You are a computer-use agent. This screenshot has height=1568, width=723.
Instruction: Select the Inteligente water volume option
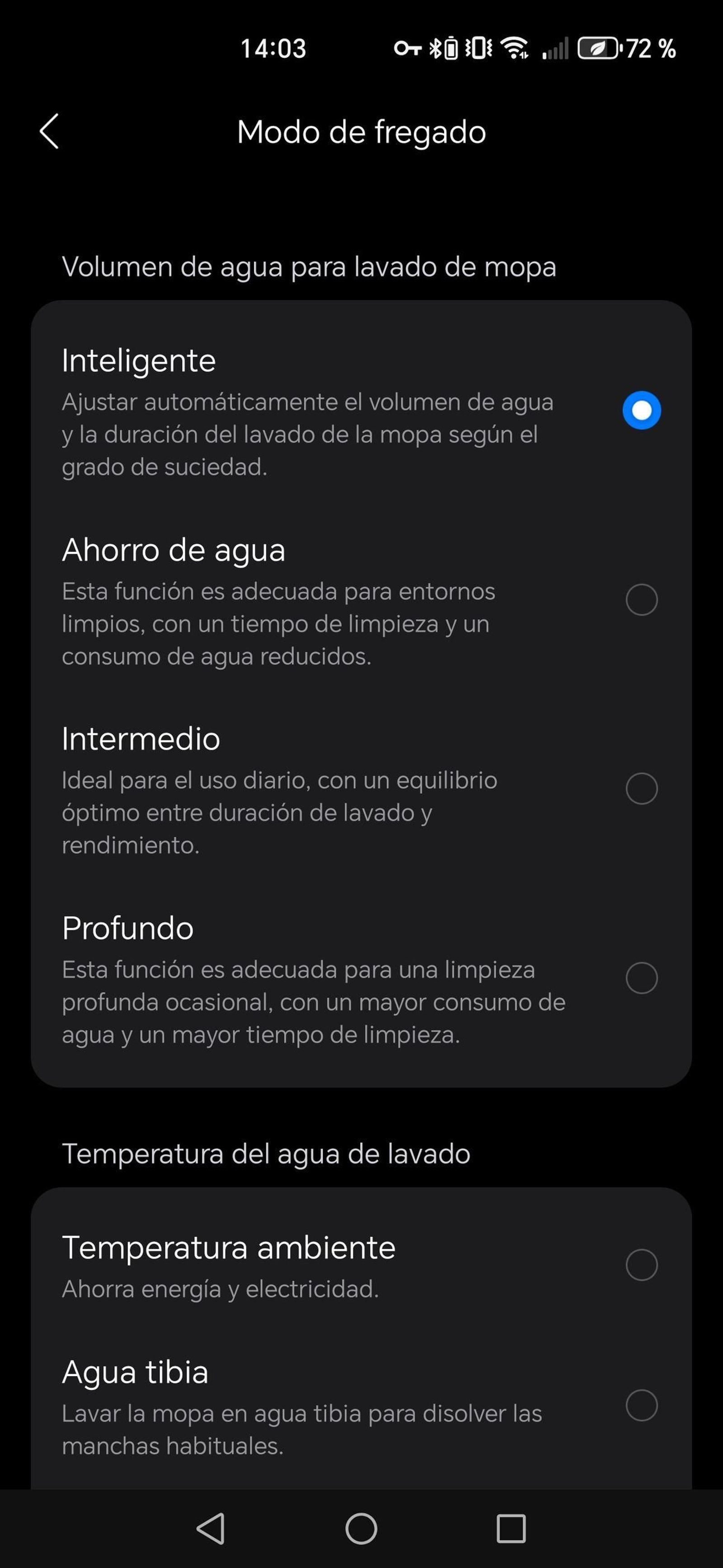point(641,410)
